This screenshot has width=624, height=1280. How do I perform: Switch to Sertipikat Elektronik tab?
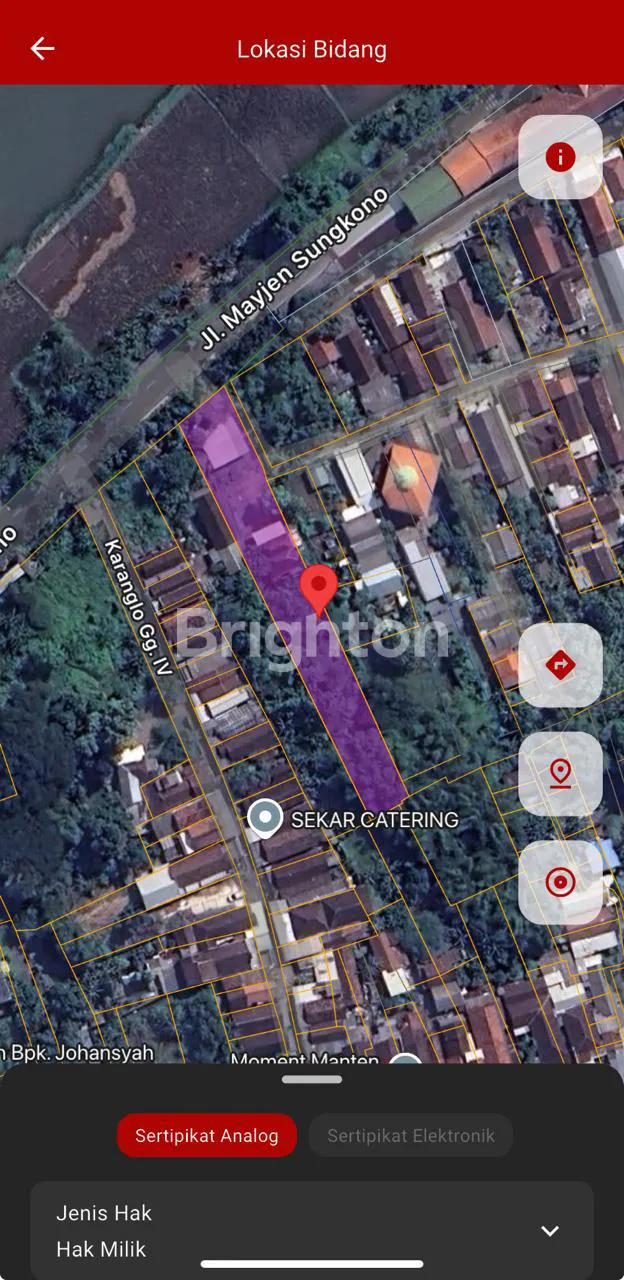(411, 1135)
